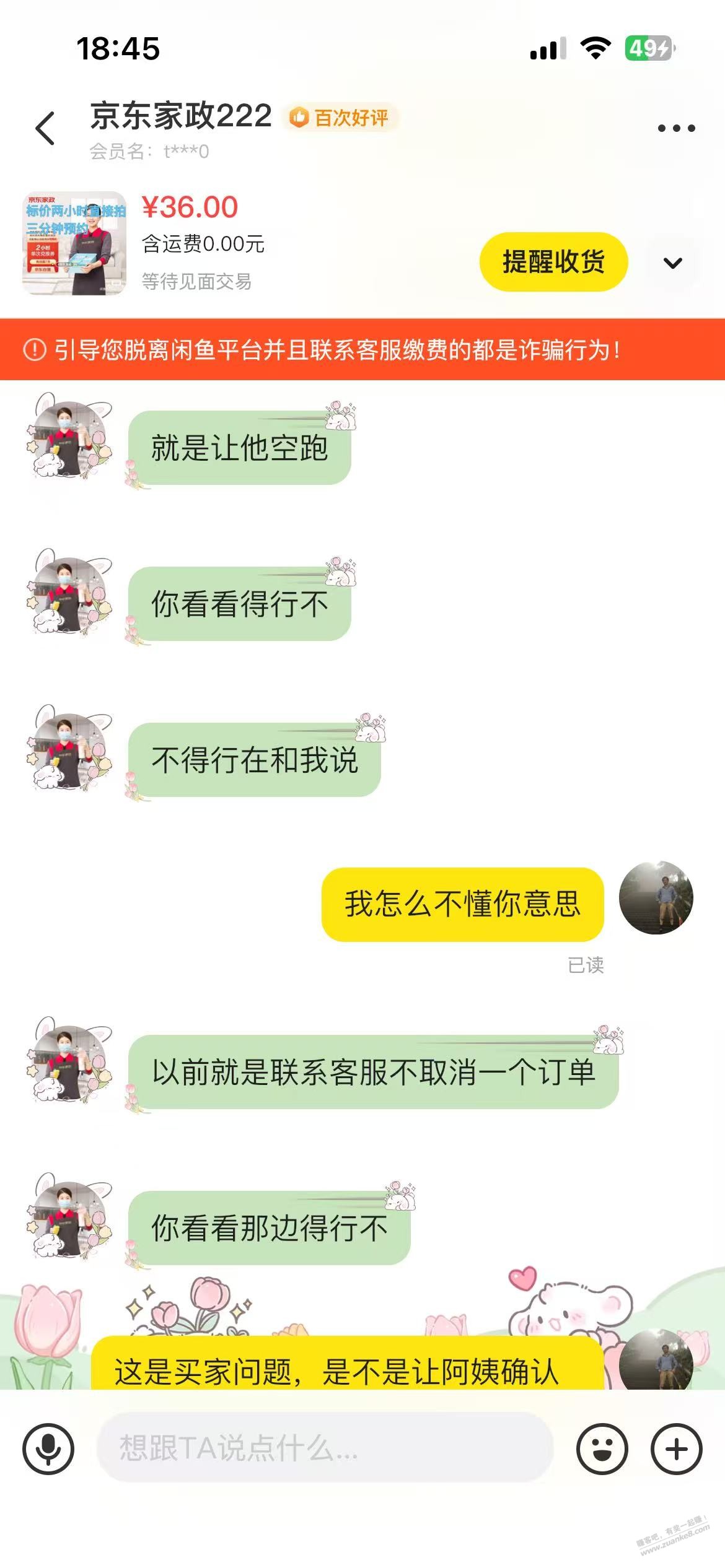Open the ¥36.00 product thumbnail

pyautogui.click(x=74, y=243)
